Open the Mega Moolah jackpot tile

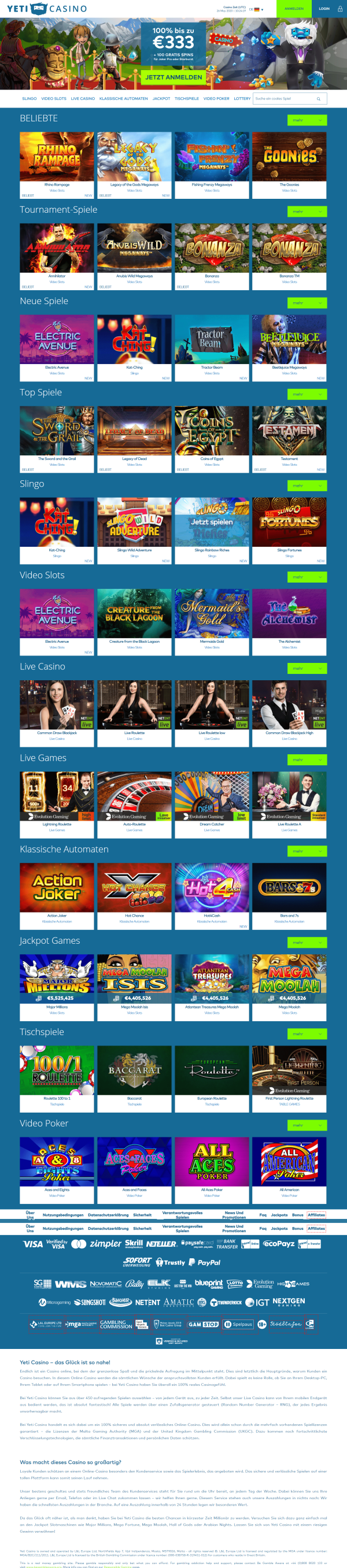[x=289, y=979]
